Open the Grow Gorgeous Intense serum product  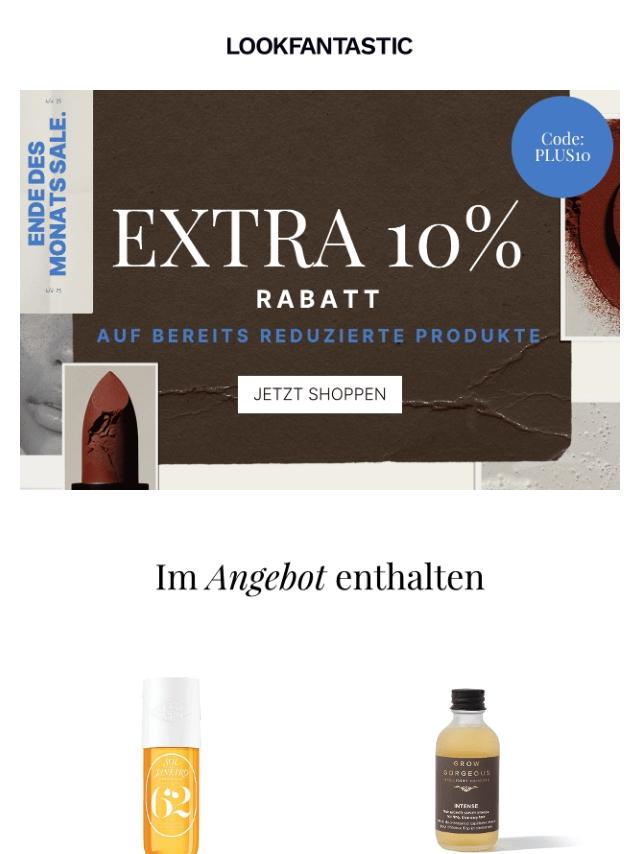(x=468, y=771)
